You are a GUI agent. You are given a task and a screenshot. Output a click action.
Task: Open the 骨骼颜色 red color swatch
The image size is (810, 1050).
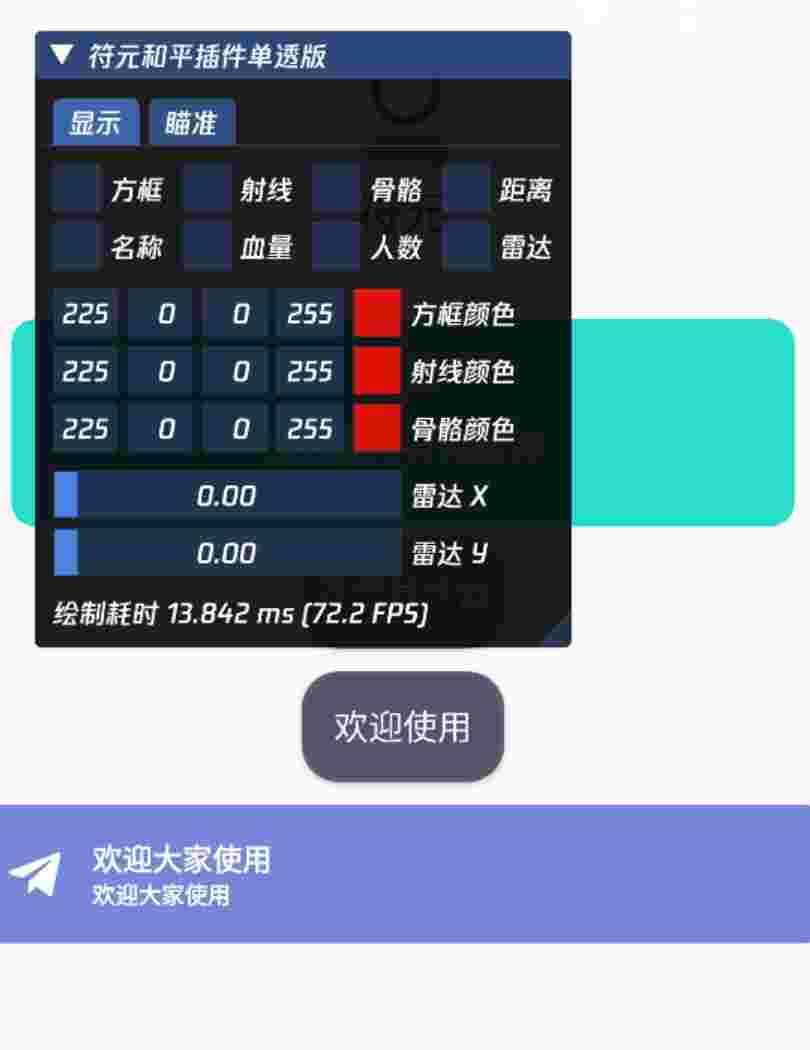377,429
